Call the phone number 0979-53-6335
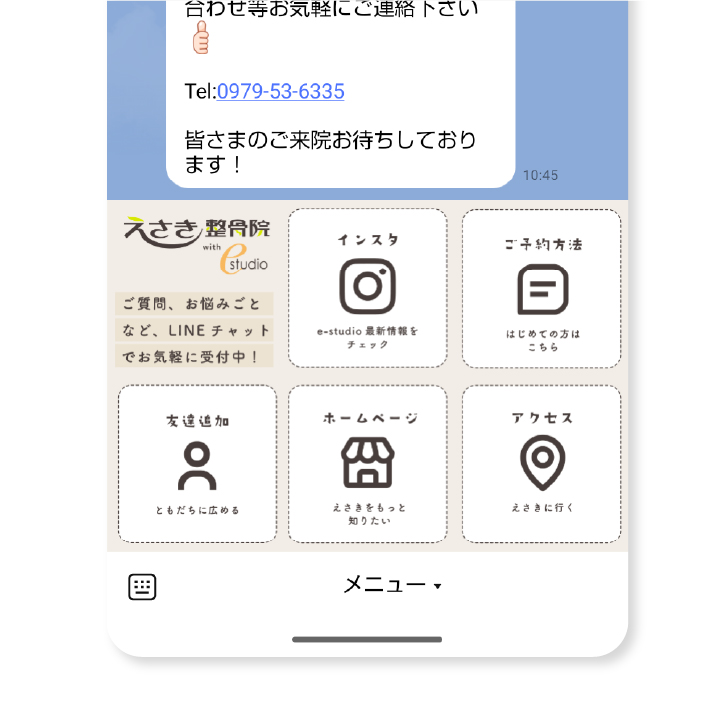This screenshot has height=721, width=721. [280, 92]
